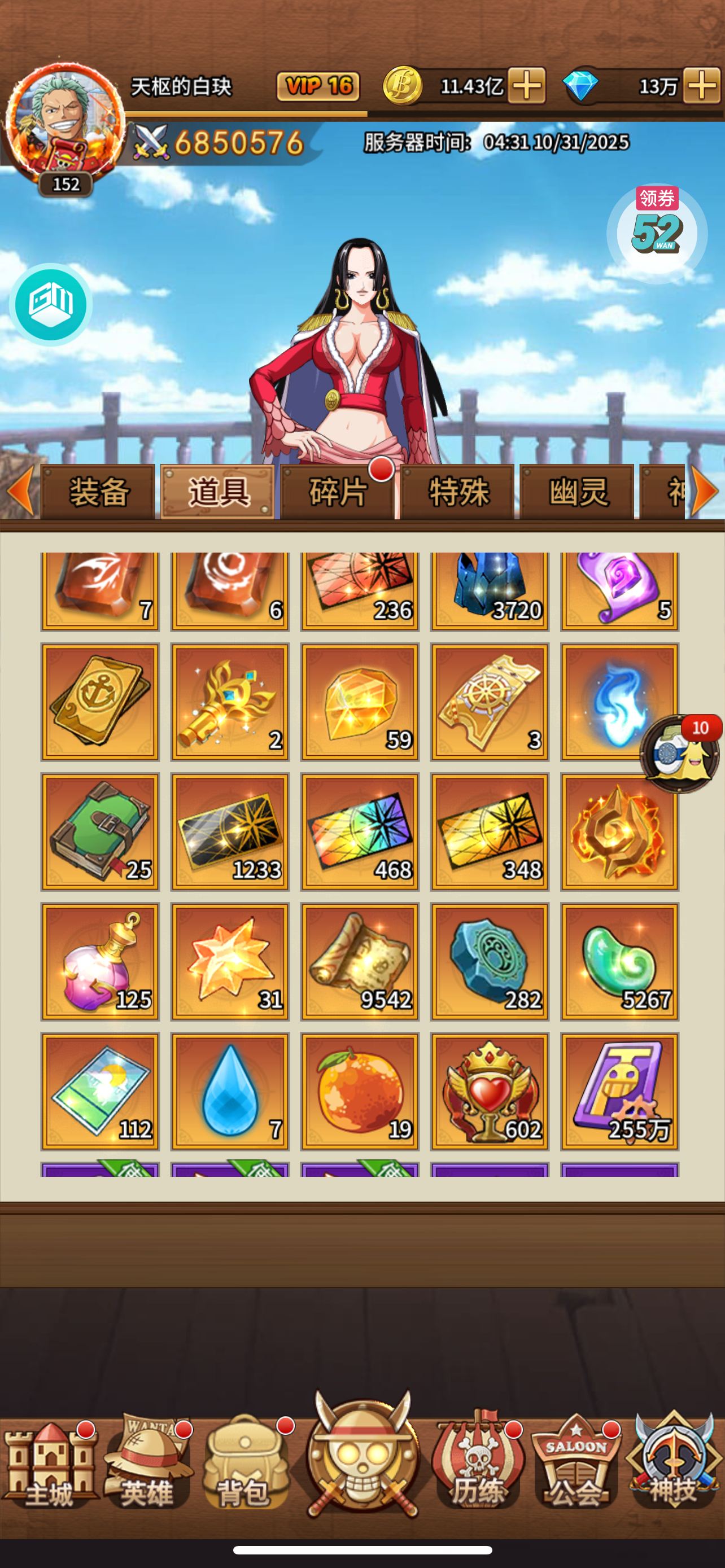
Task: Open the GM floating tool
Action: (50, 304)
